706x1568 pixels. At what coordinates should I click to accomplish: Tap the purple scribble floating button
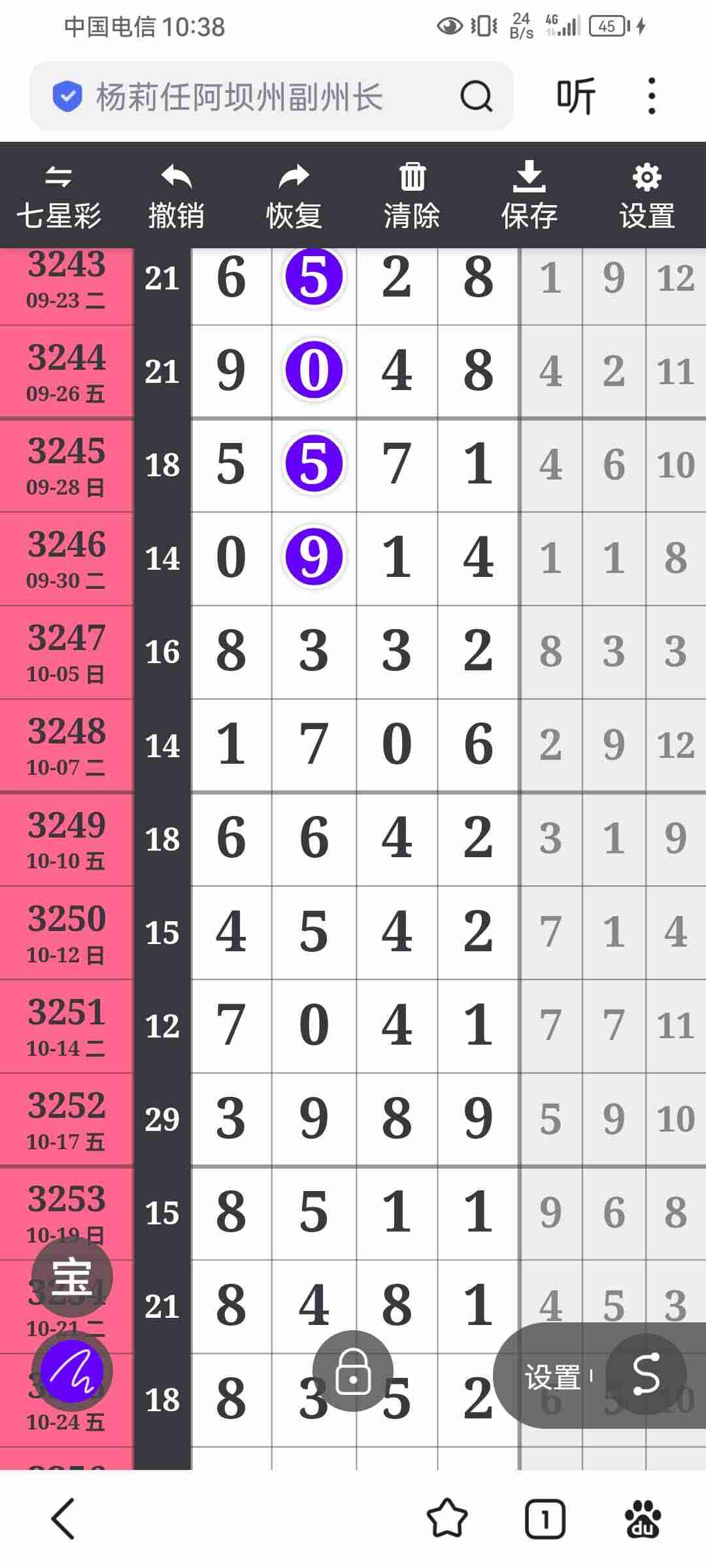72,1371
